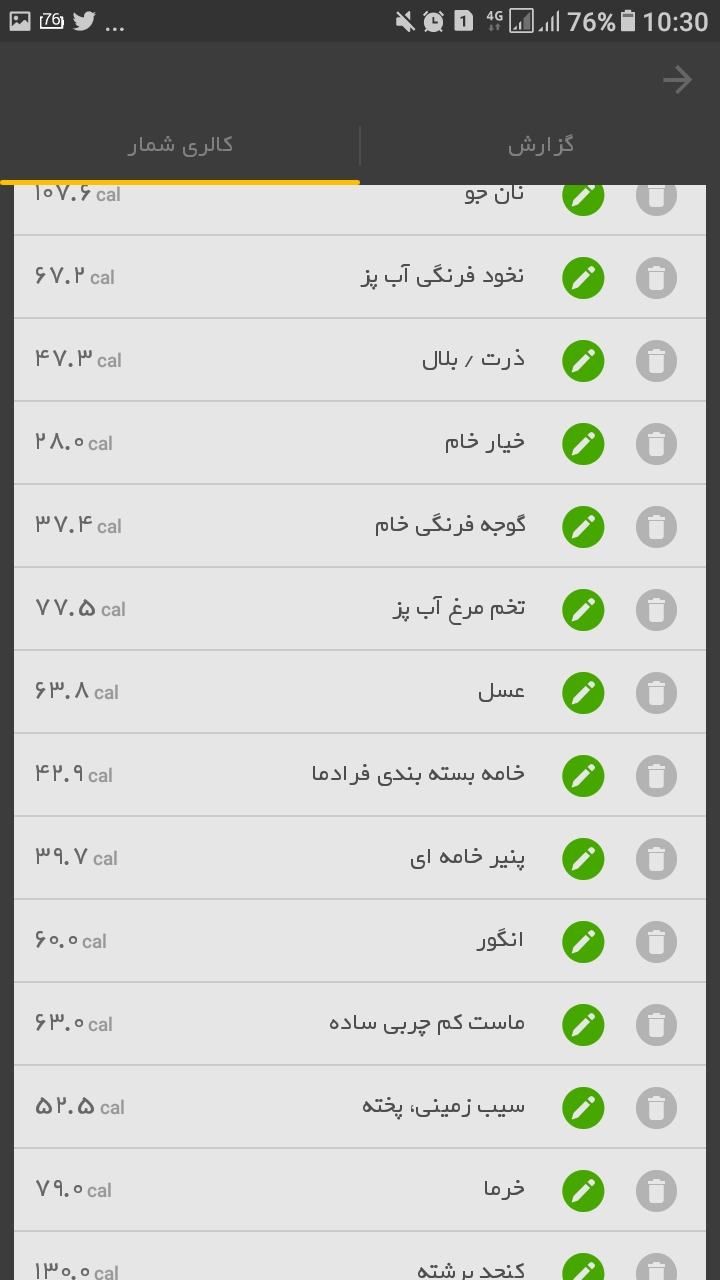Viewport: 720px width, 1280px height.
Task: Remove the خرما entry
Action: point(656,1191)
